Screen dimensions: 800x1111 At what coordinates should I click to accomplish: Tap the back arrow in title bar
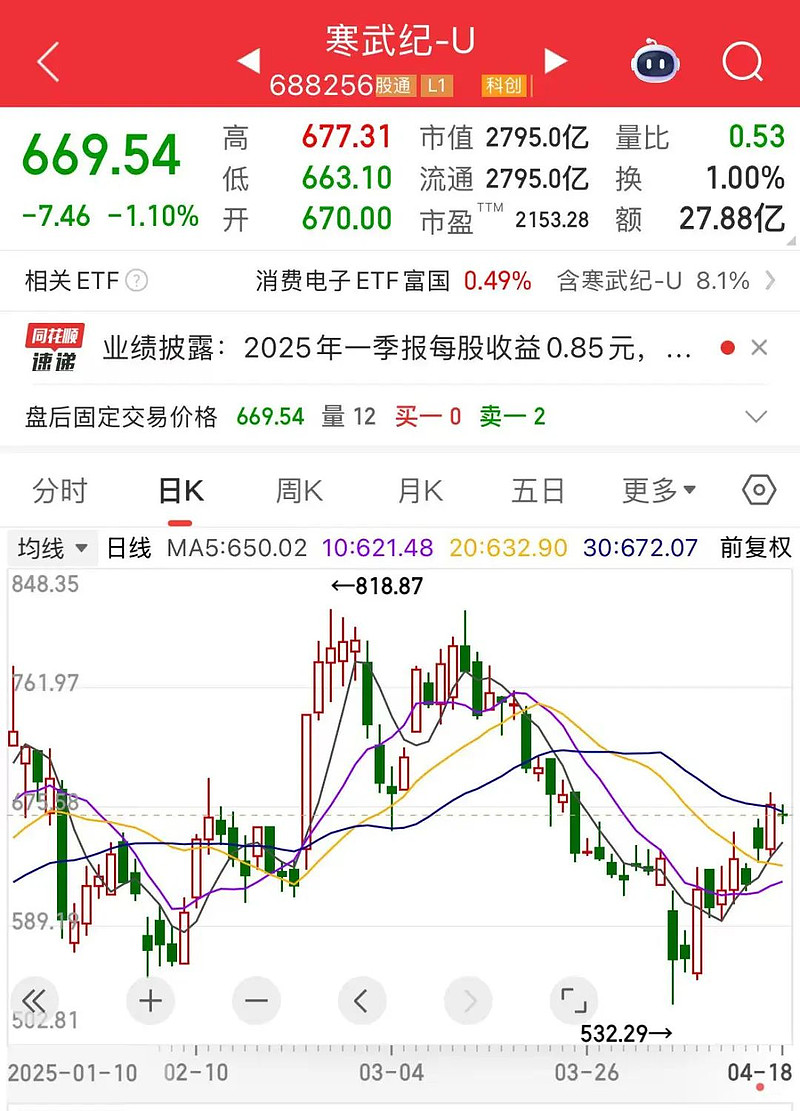pyautogui.click(x=47, y=62)
